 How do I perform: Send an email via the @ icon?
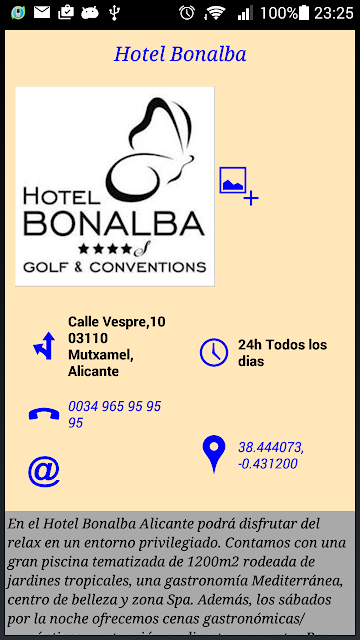tap(44, 471)
